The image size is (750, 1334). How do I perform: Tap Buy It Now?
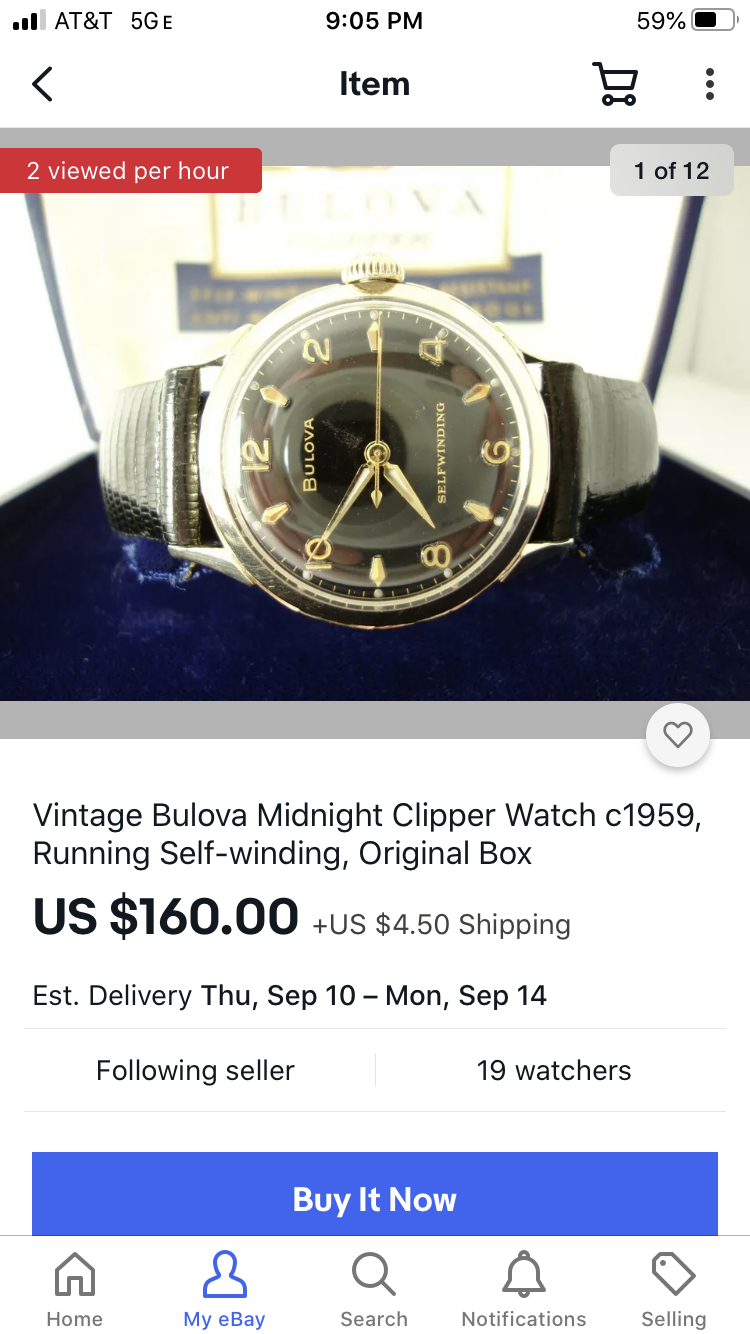tap(374, 1198)
